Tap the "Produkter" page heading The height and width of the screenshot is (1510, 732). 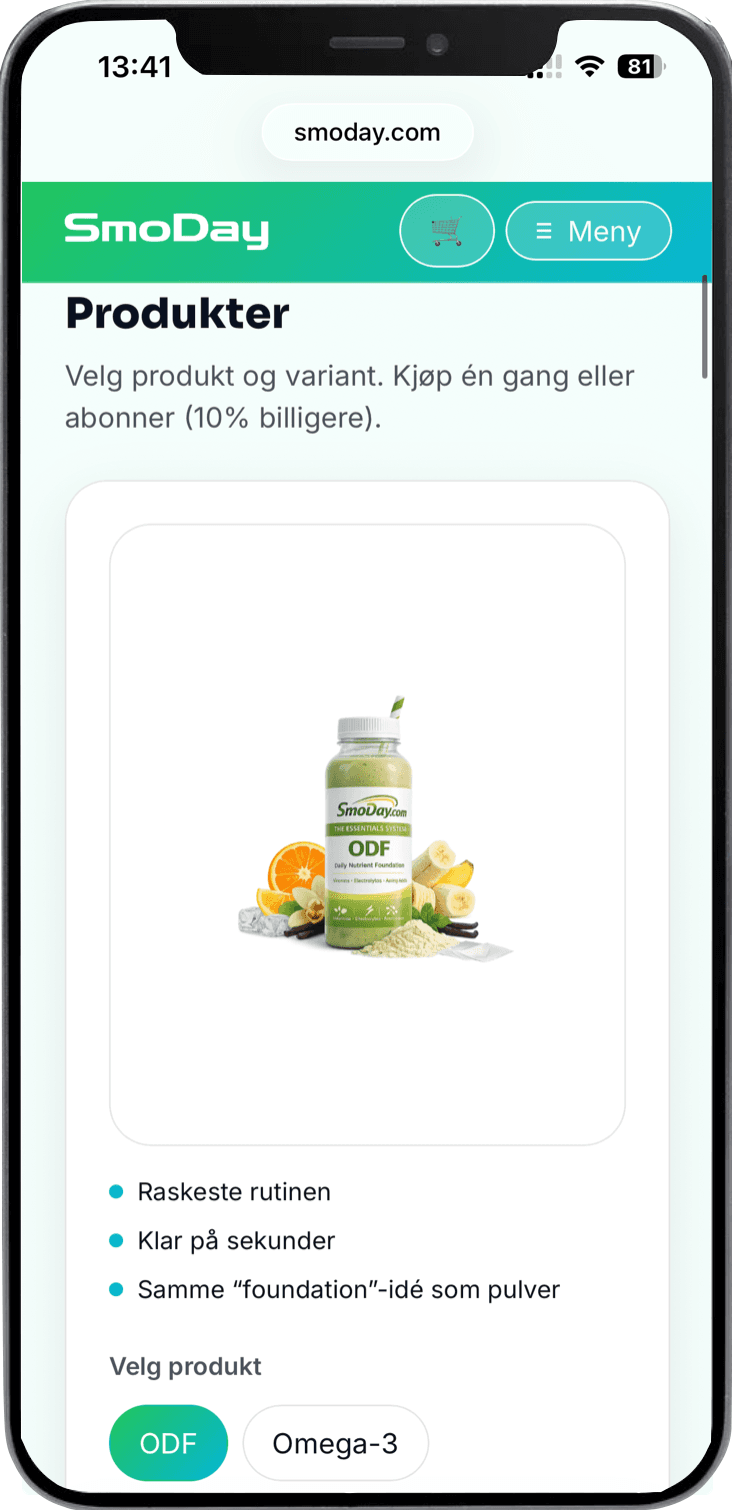tap(176, 313)
